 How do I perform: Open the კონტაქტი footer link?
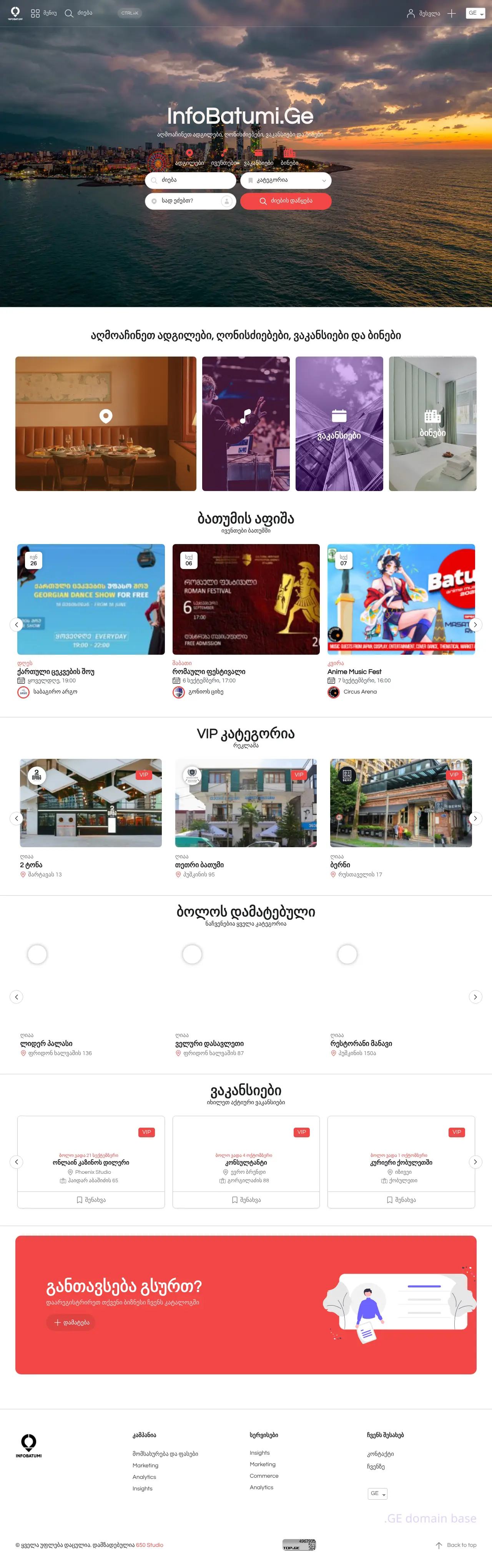[380, 1454]
